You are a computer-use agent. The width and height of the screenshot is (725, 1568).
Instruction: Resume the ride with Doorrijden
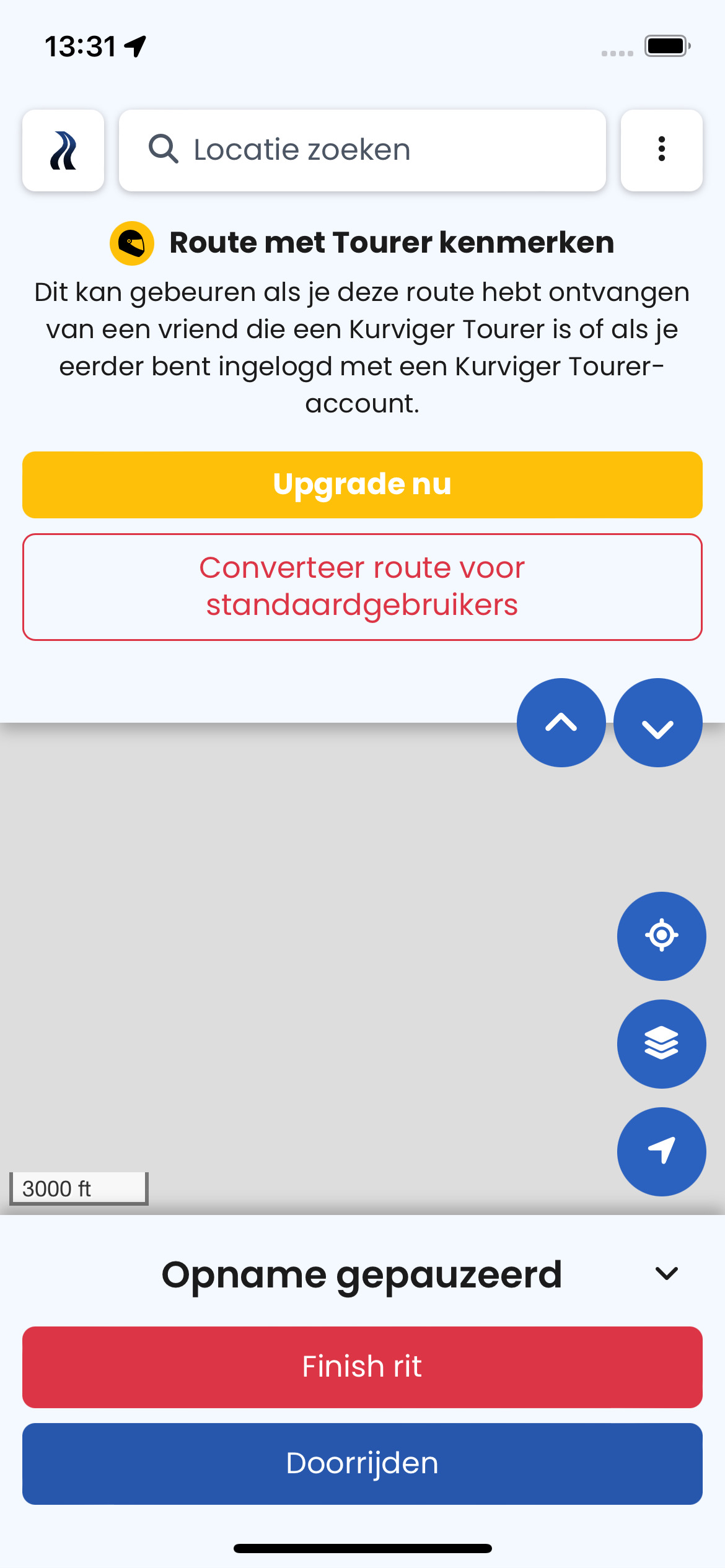[x=362, y=1464]
